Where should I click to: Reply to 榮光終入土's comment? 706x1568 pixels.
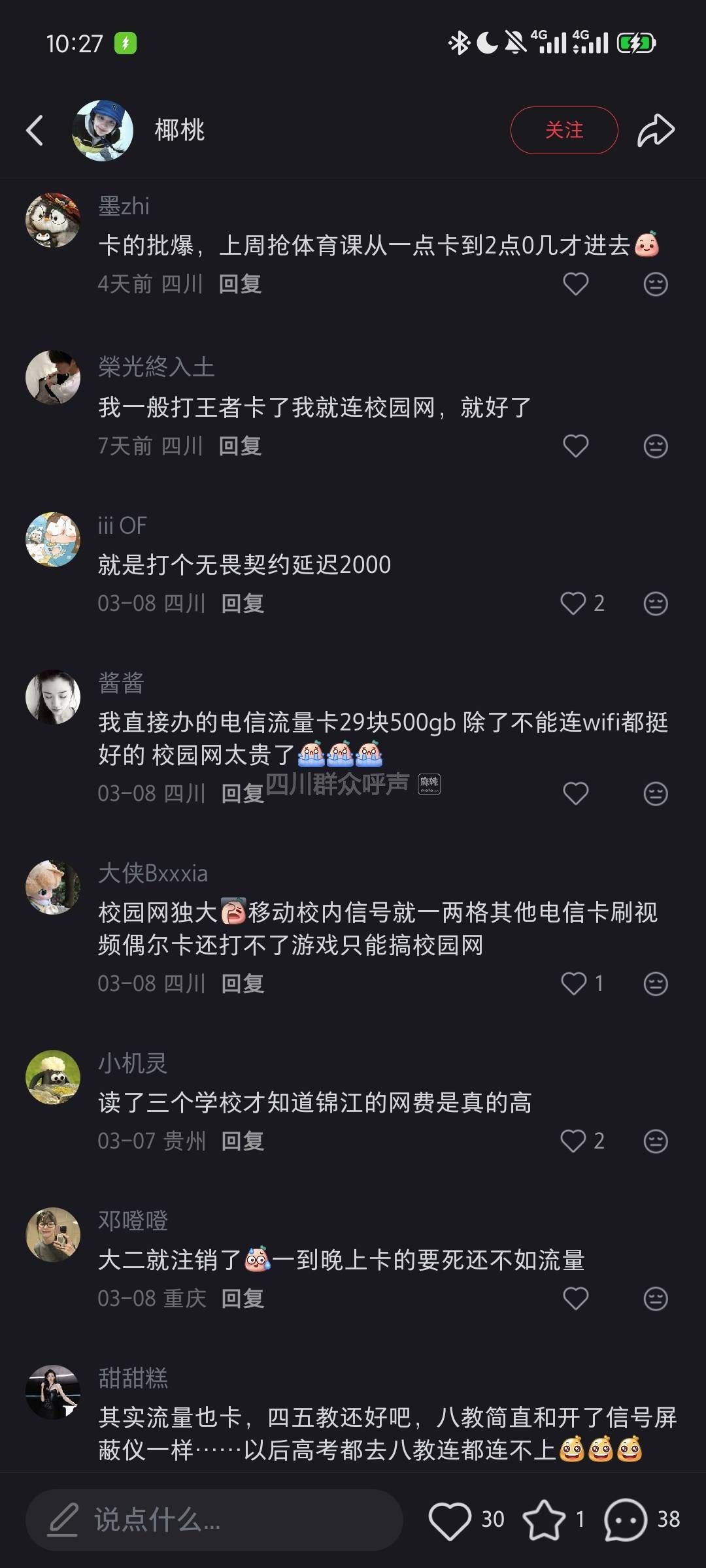(x=240, y=446)
